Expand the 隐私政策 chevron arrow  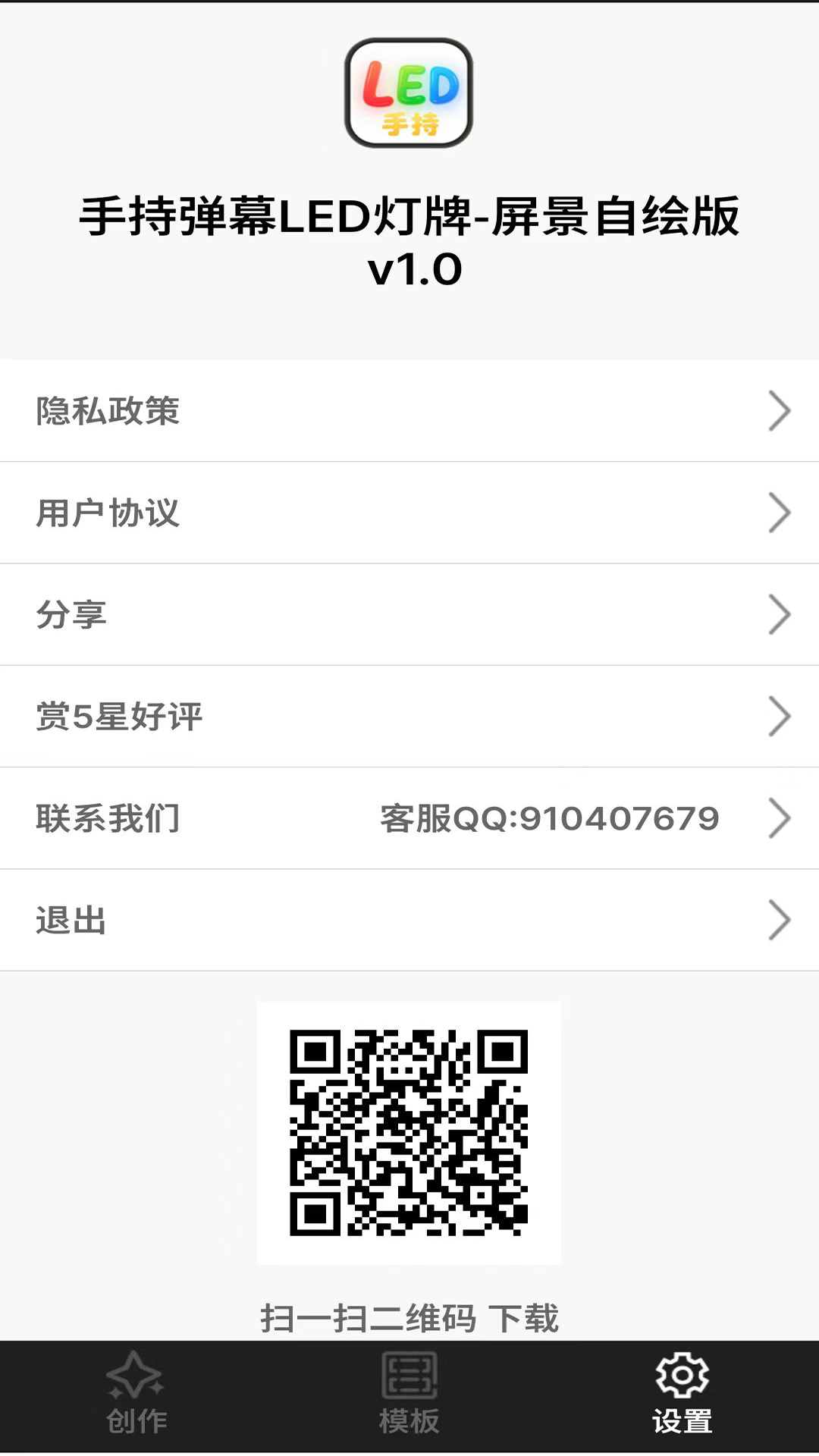click(x=780, y=411)
